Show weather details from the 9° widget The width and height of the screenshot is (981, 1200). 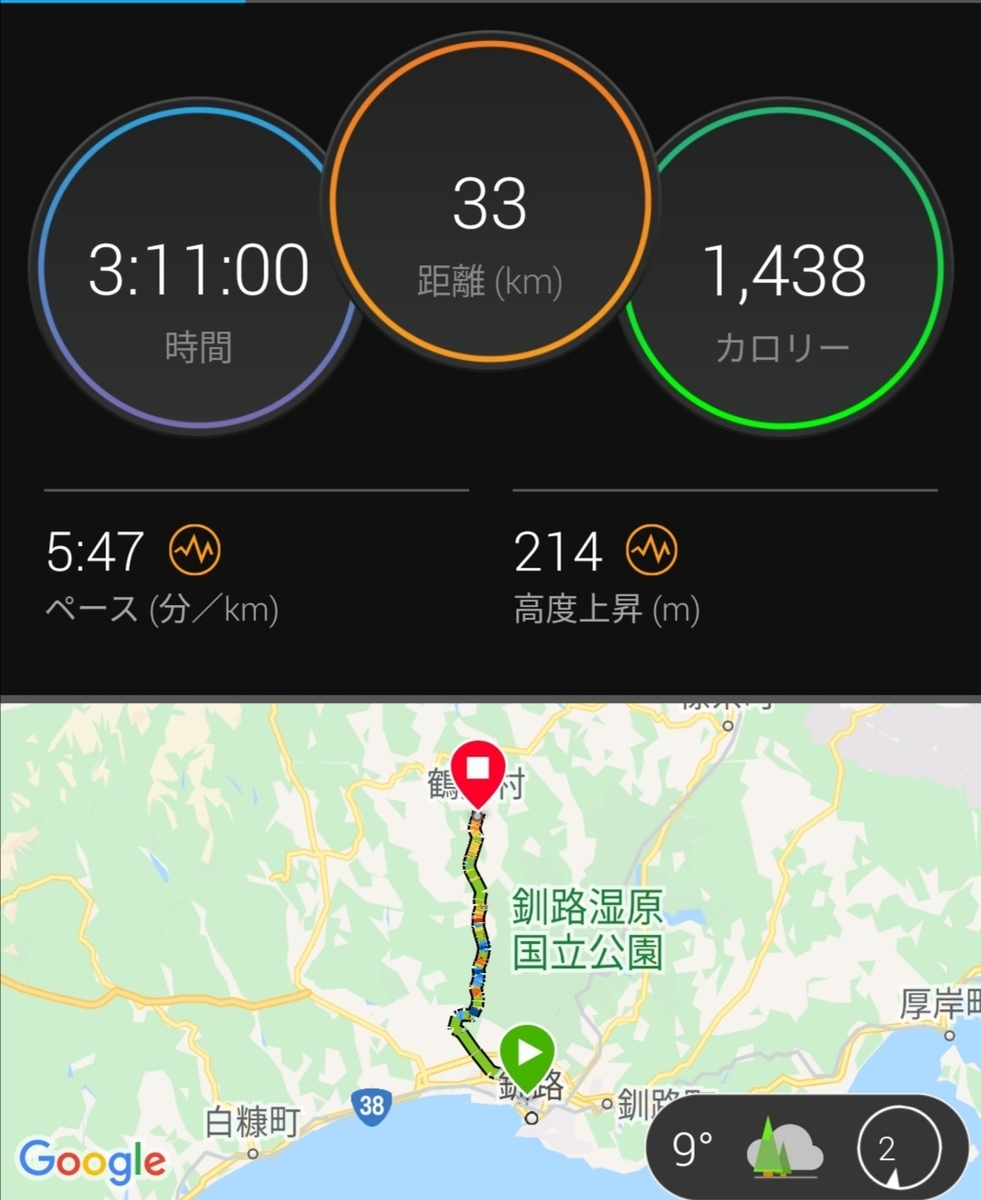(x=740, y=1150)
